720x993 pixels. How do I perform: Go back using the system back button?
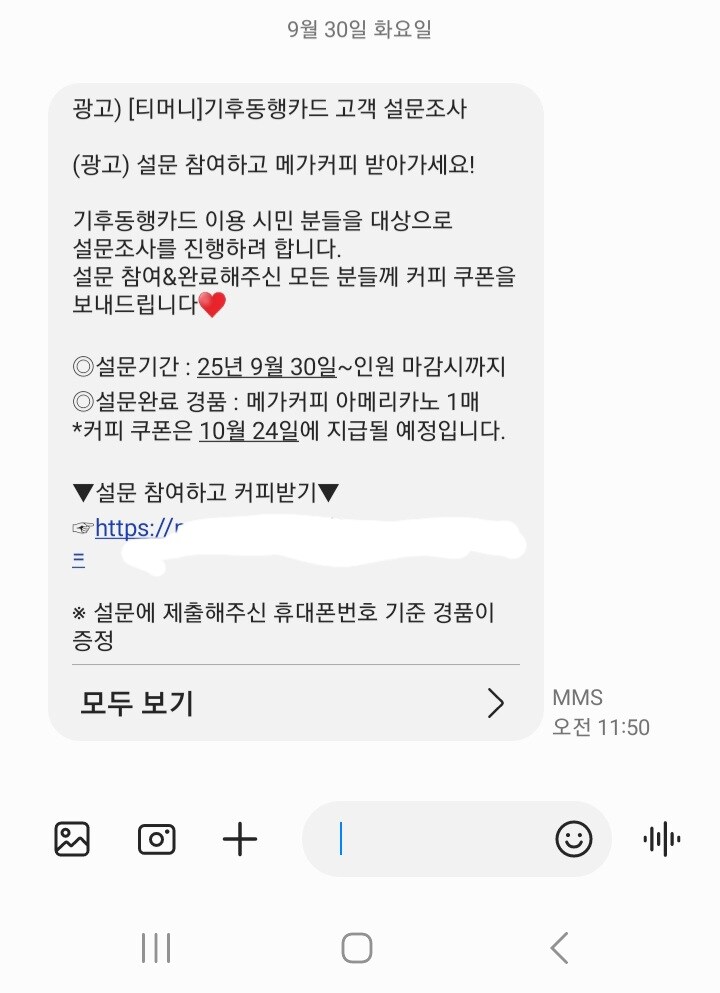560,947
